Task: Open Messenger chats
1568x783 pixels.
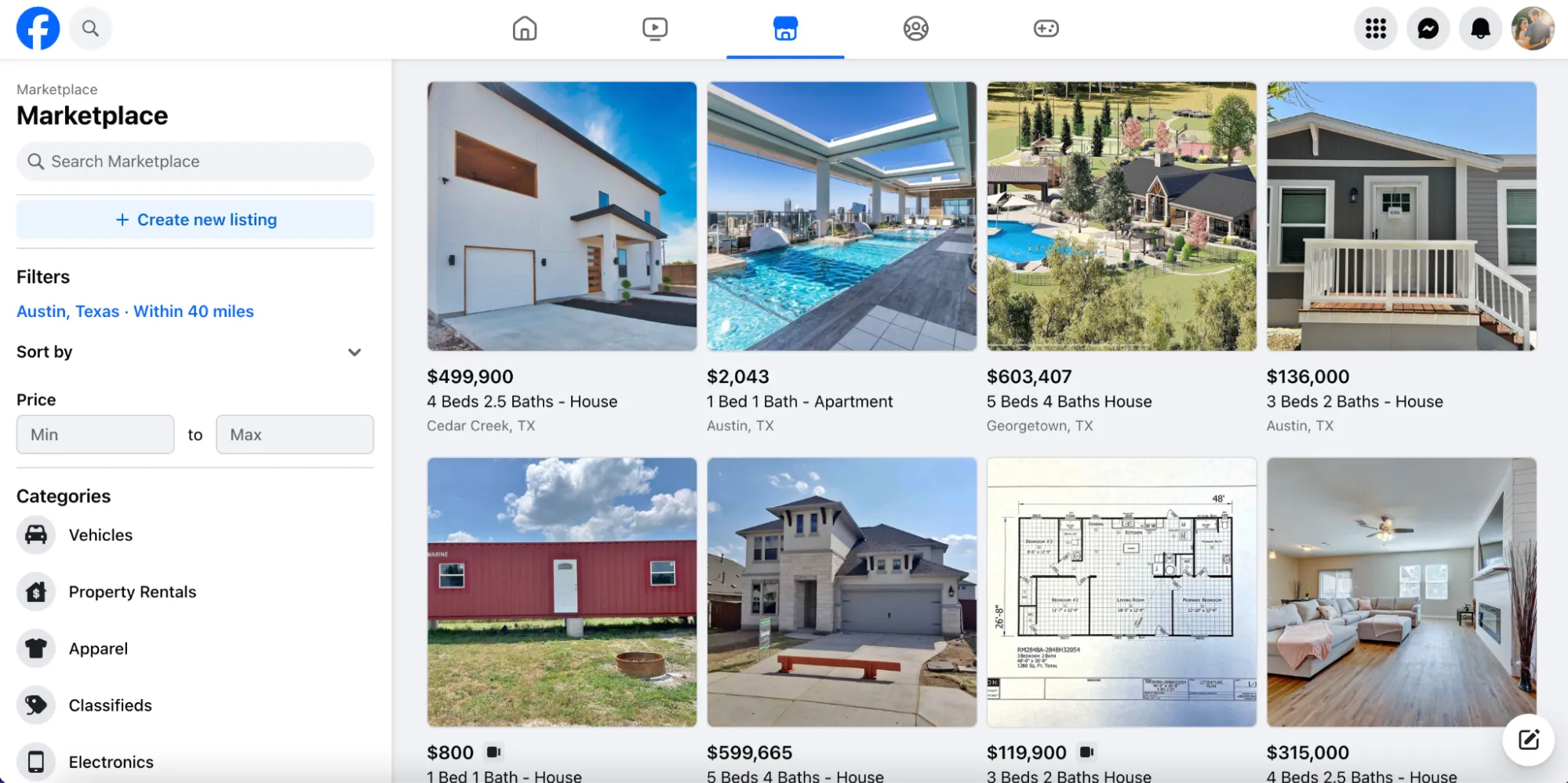Action: click(x=1428, y=29)
